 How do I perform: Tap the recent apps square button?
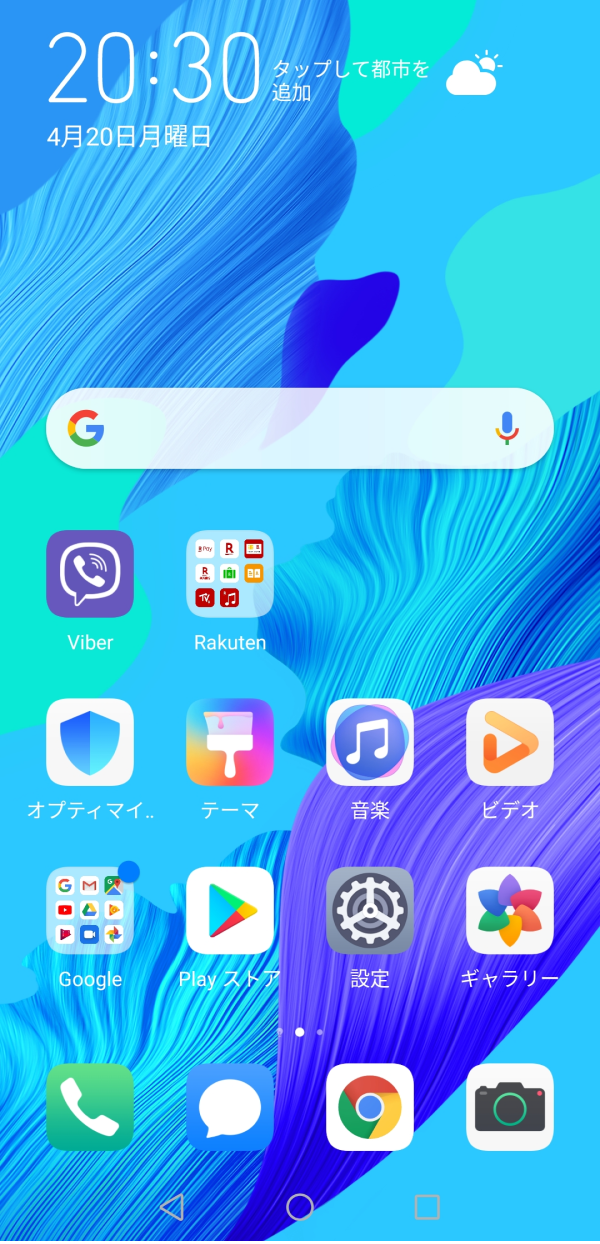pos(427,1207)
